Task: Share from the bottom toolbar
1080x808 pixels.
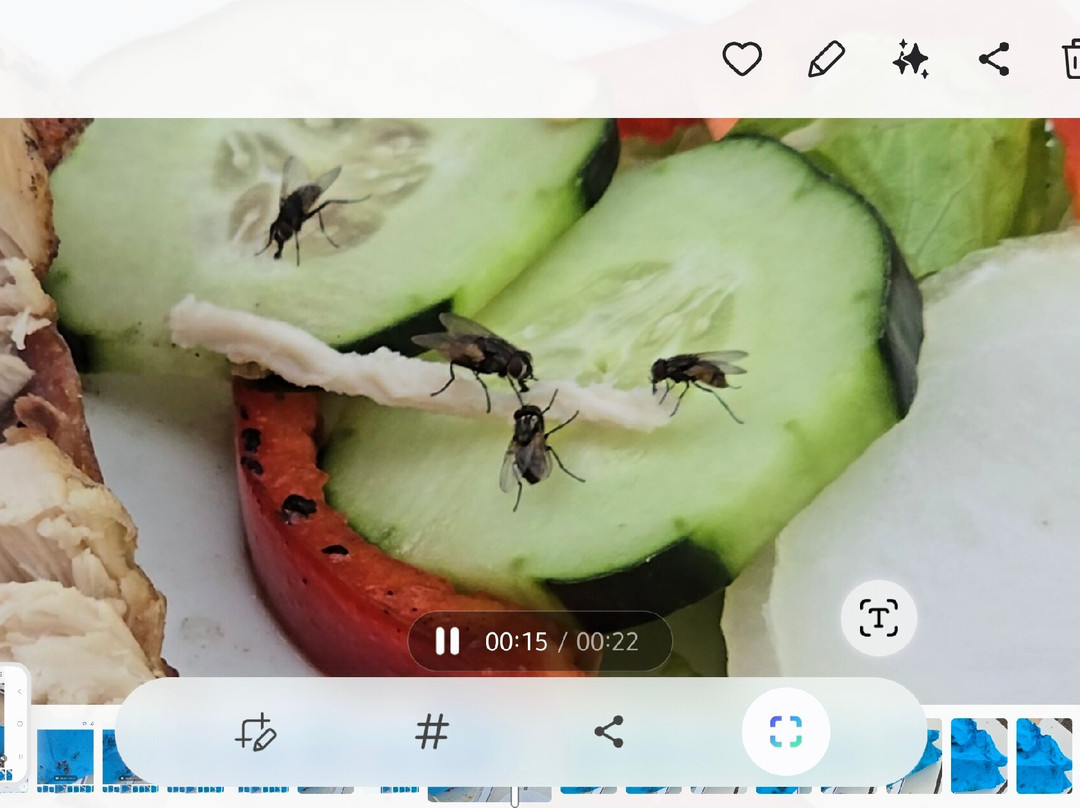Action: (609, 732)
